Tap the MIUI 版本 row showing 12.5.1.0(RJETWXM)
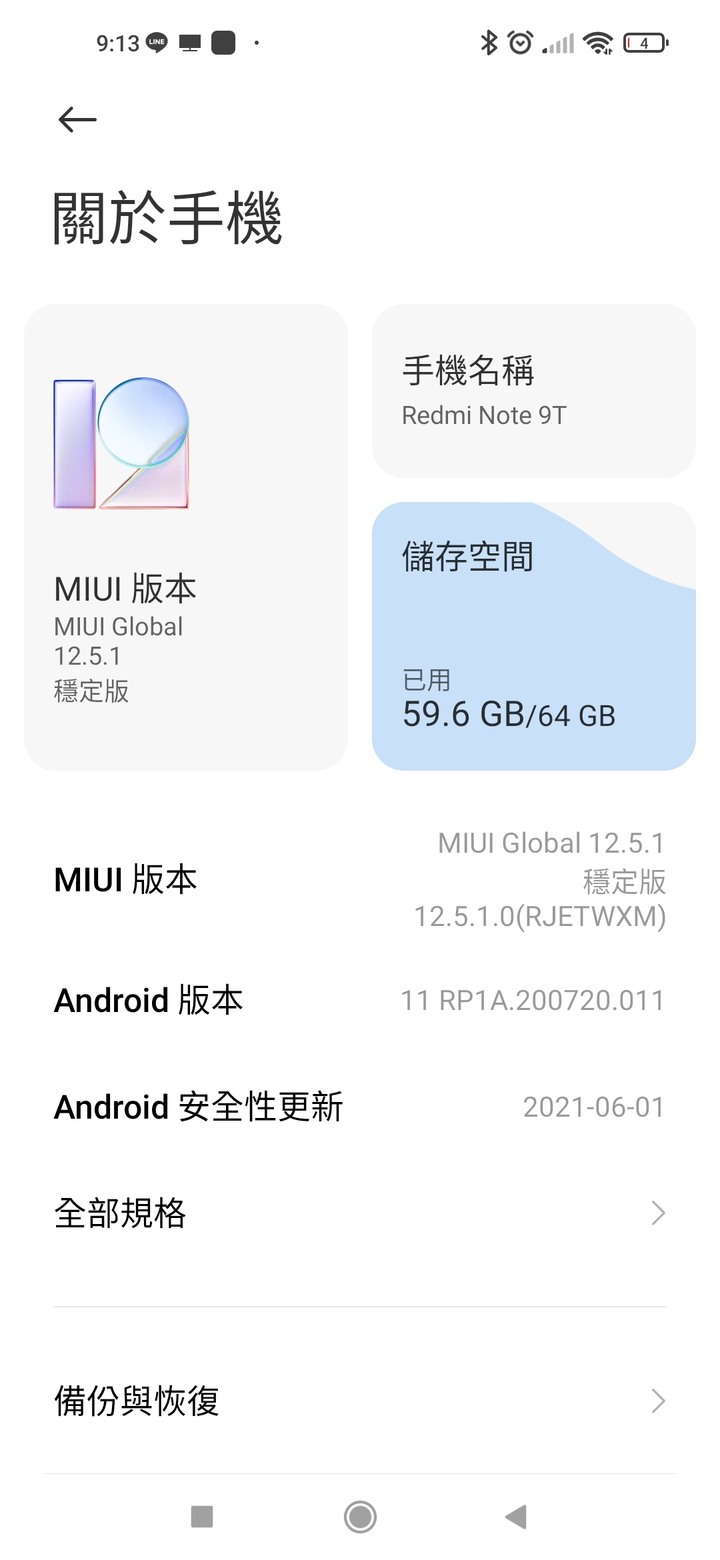This screenshot has height=1560, width=720. point(360,880)
